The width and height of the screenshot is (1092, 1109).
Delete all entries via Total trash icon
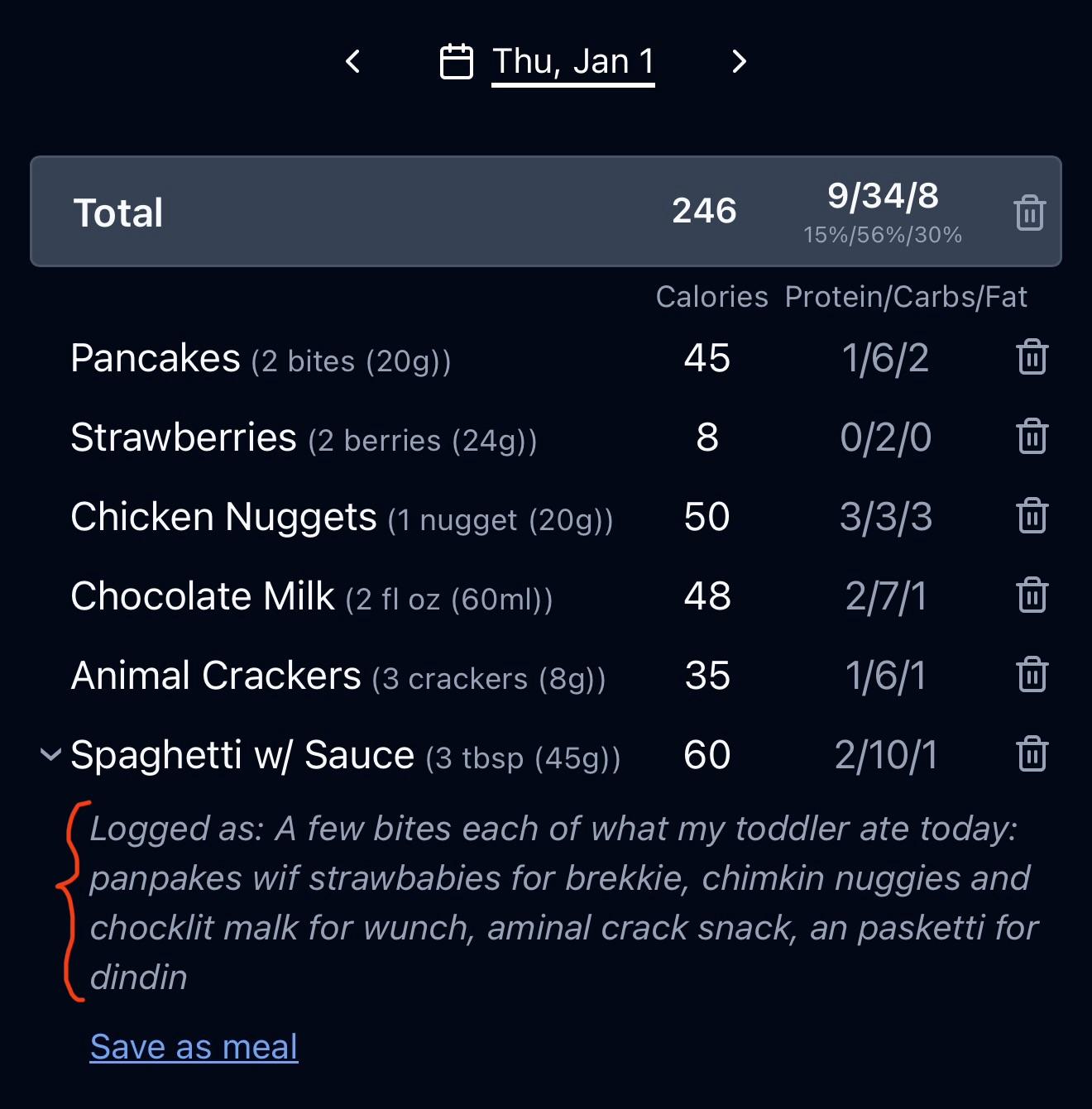(1030, 213)
